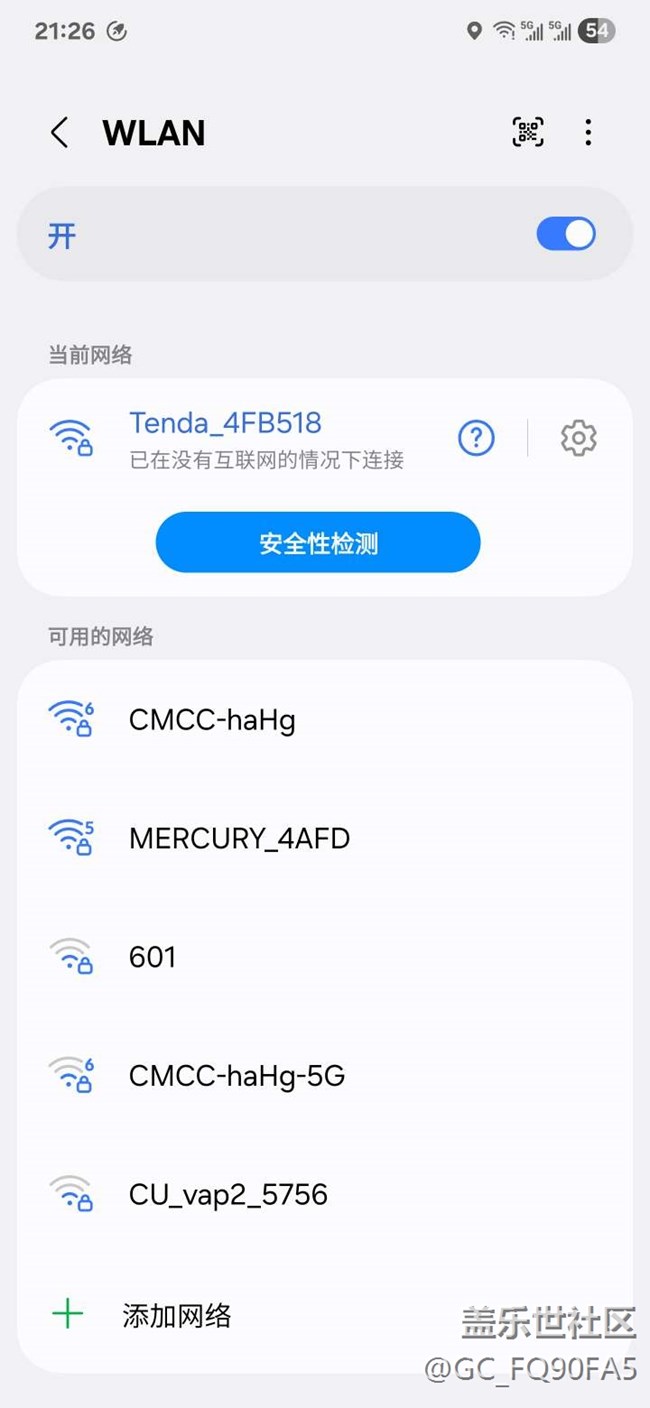Open the Tenda_4FB518 settings gear

click(x=578, y=438)
